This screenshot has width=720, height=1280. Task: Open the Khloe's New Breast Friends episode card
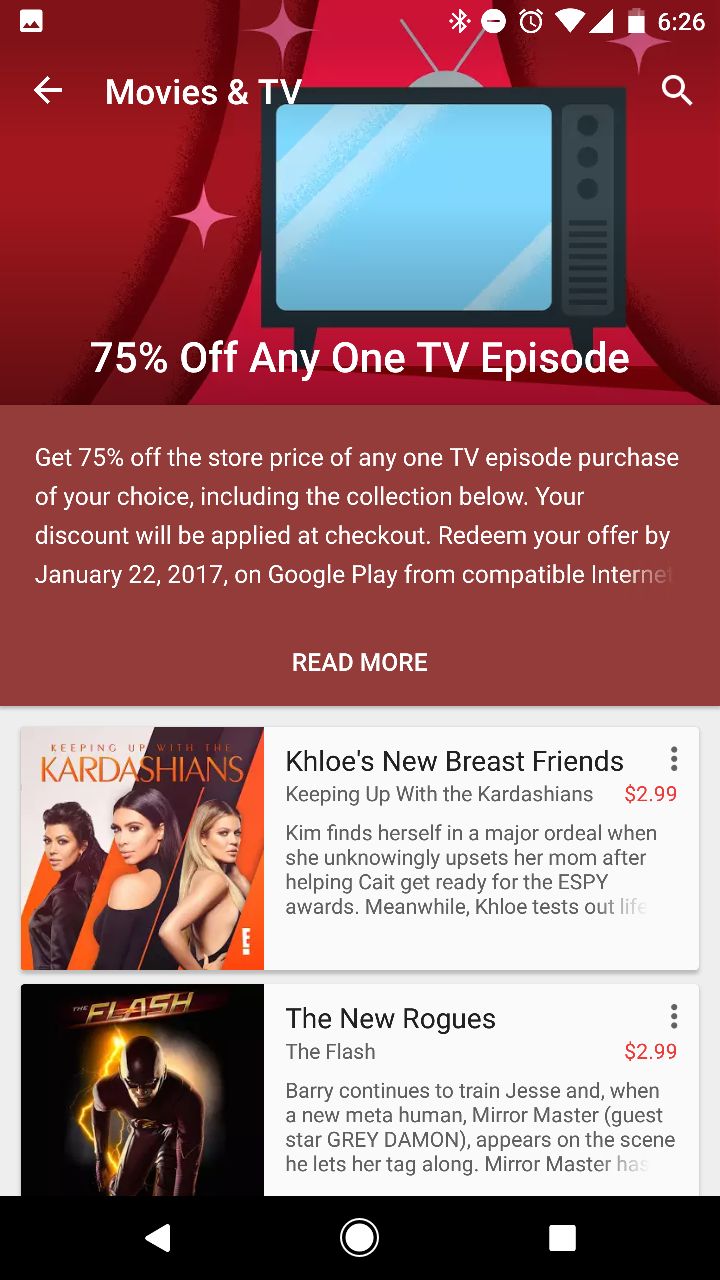point(360,848)
